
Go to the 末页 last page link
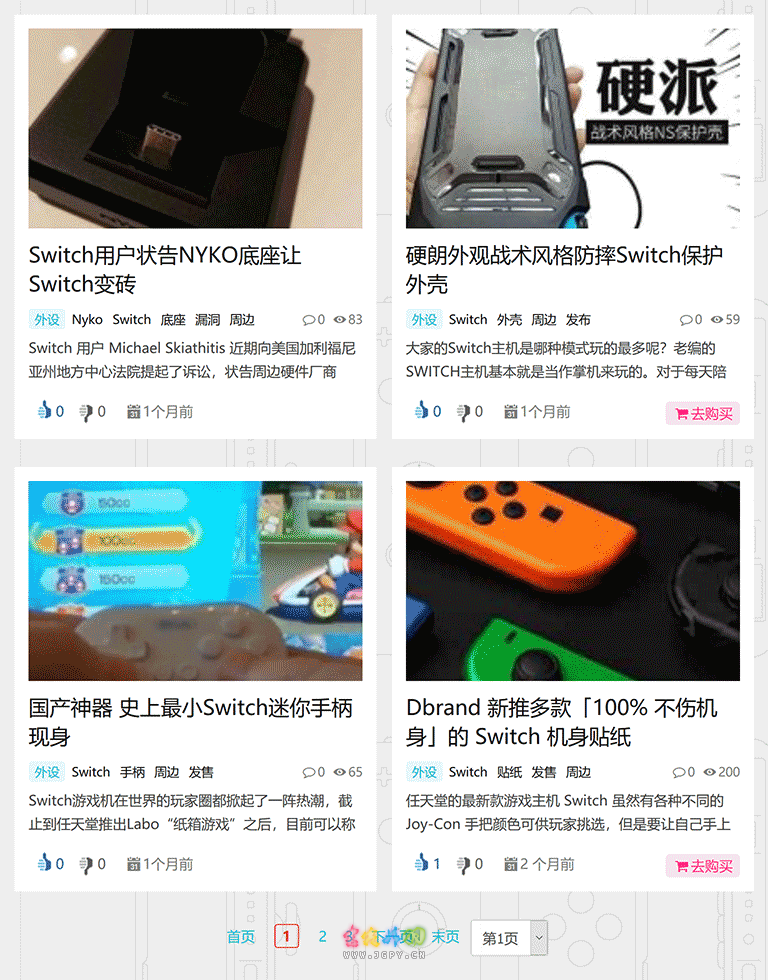(445, 937)
